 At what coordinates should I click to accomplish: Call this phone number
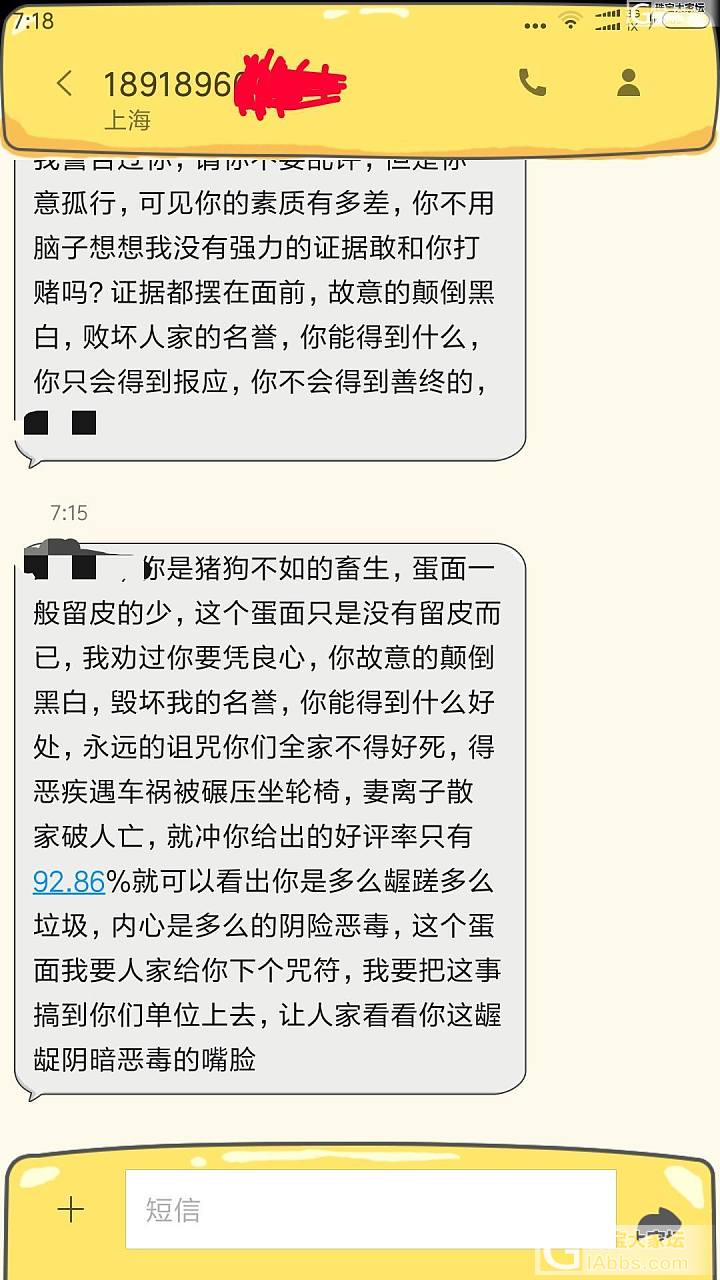[532, 84]
